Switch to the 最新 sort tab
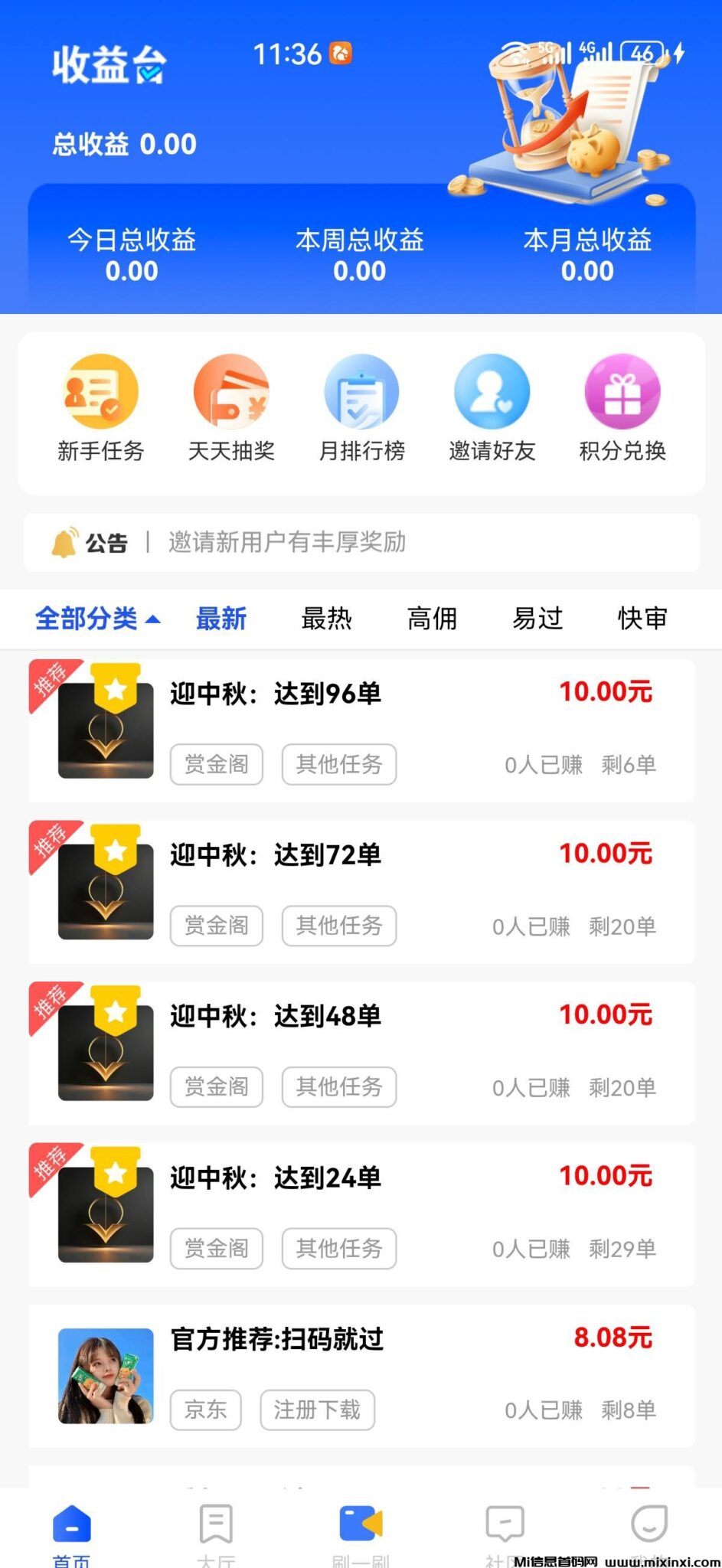The image size is (722, 1568). [x=221, y=619]
